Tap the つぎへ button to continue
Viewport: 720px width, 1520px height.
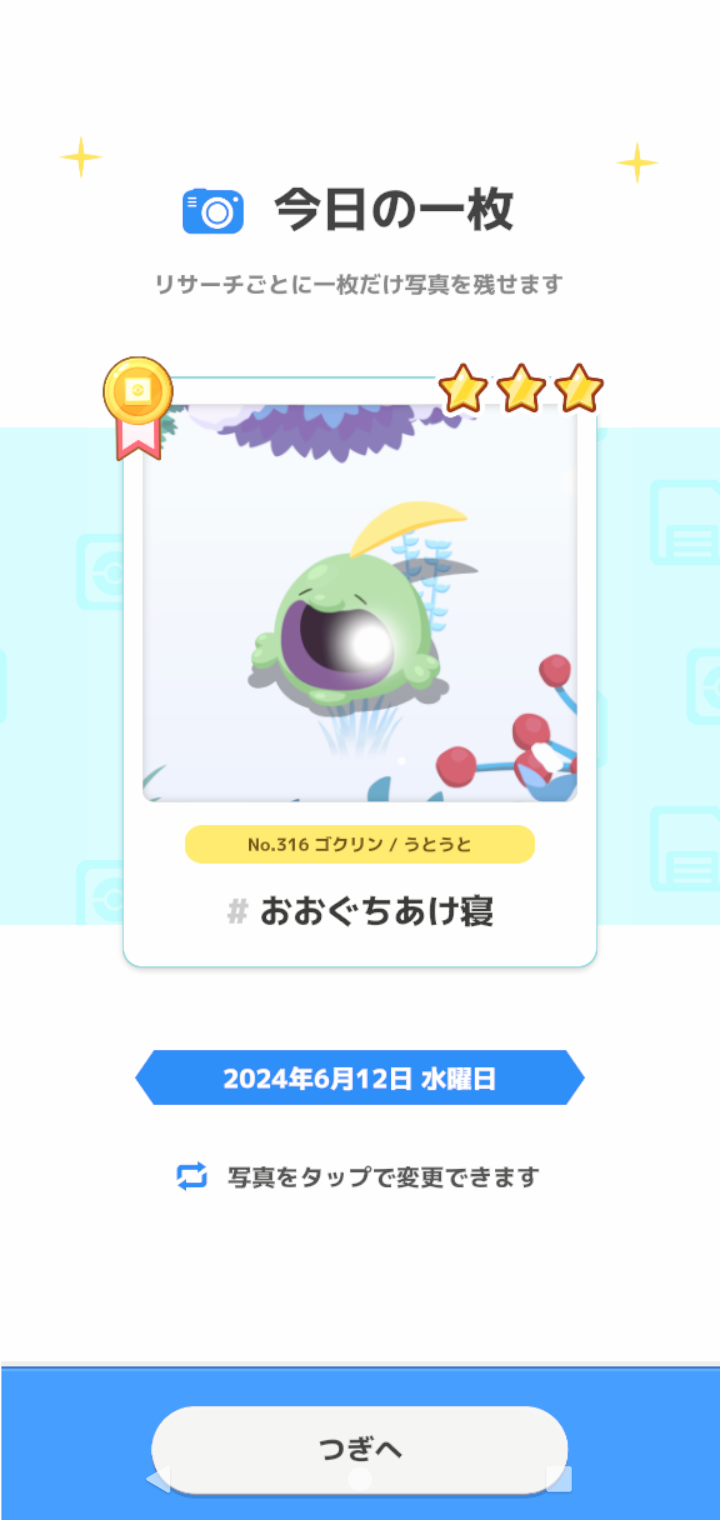[360, 1450]
